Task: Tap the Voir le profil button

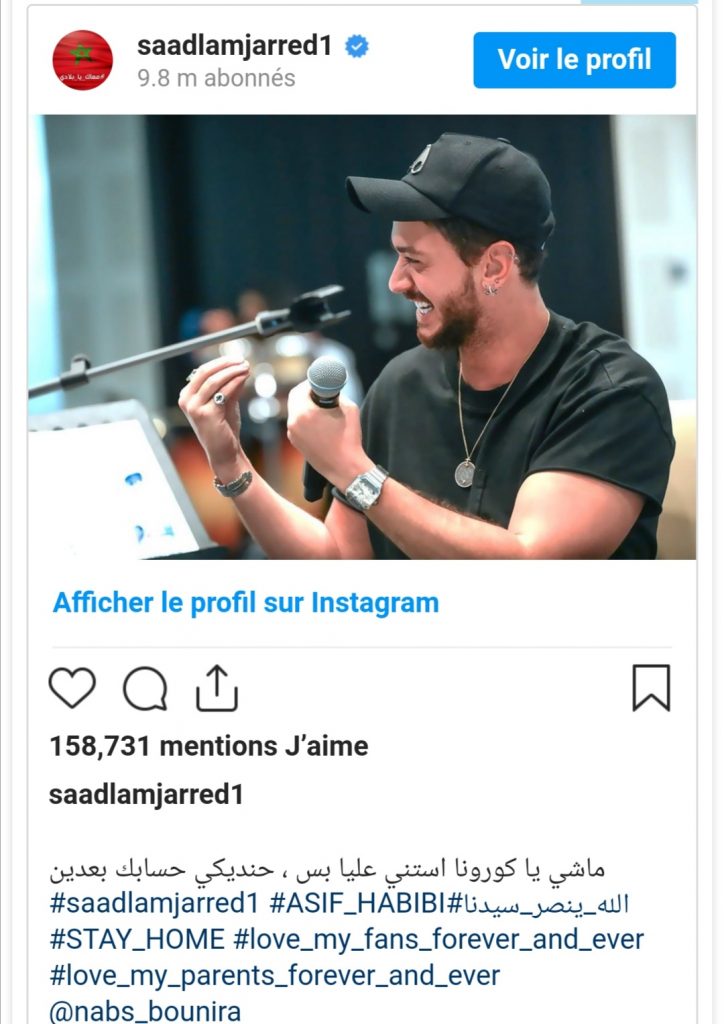Action: (x=574, y=60)
